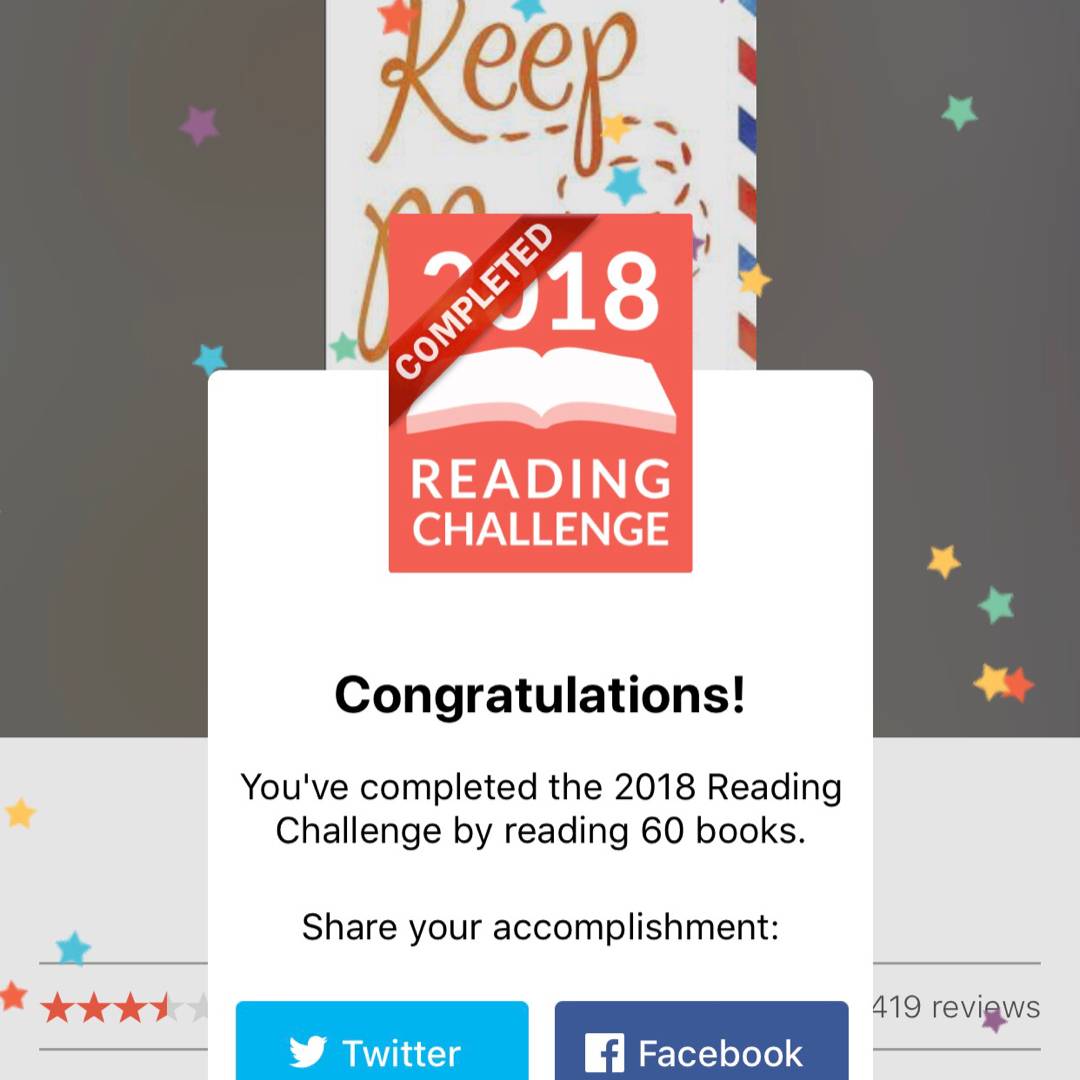Share accomplishment on Twitter
The width and height of the screenshot is (1080, 1080).
[381, 1043]
